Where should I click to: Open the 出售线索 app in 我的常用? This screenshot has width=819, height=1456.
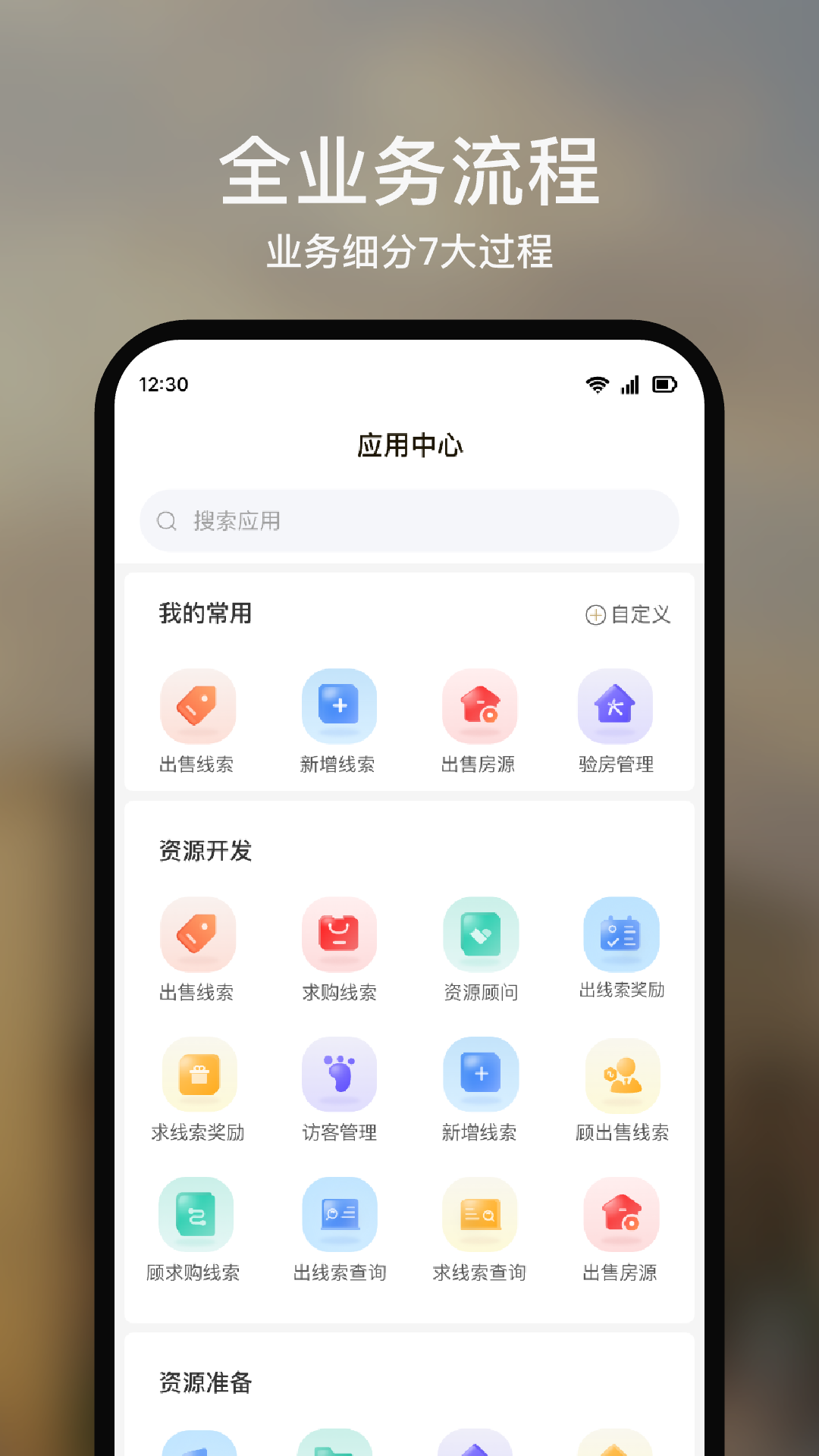coord(198,706)
